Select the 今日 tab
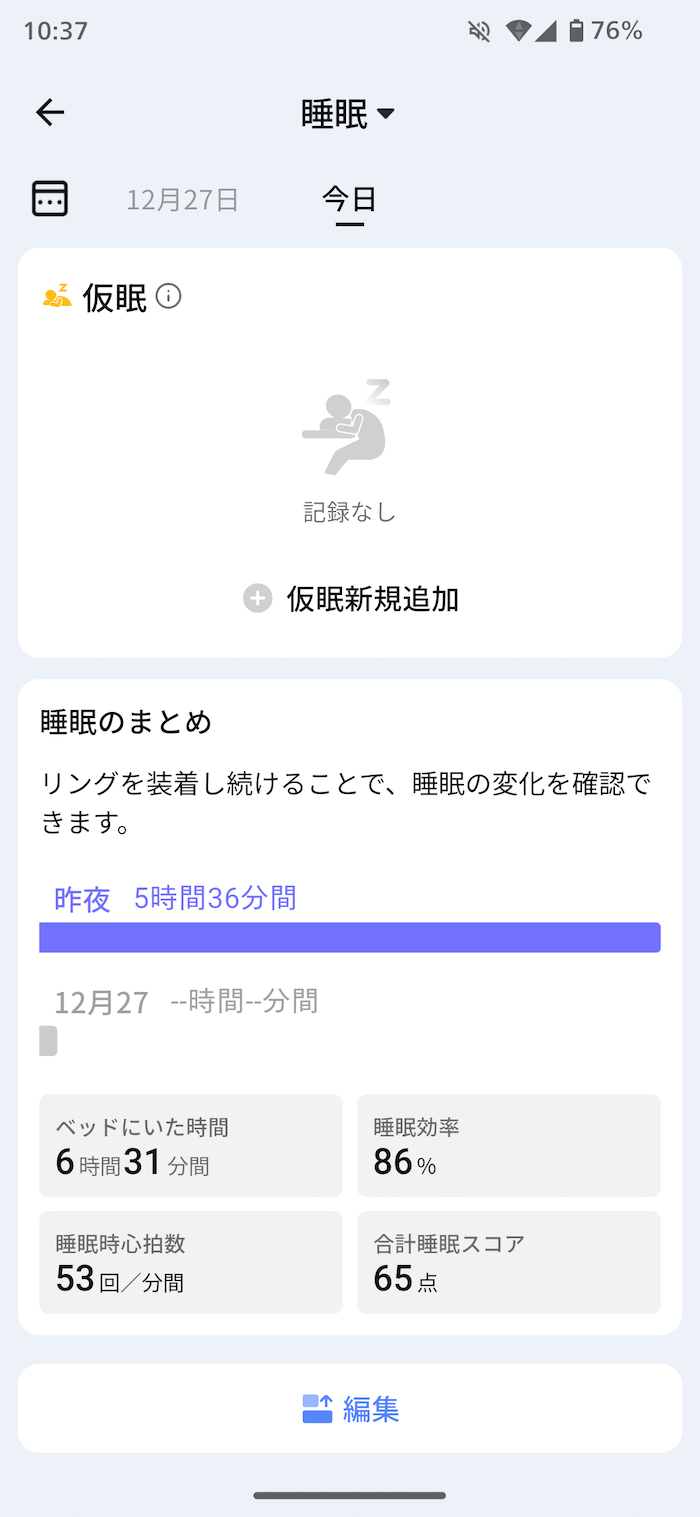 [349, 200]
